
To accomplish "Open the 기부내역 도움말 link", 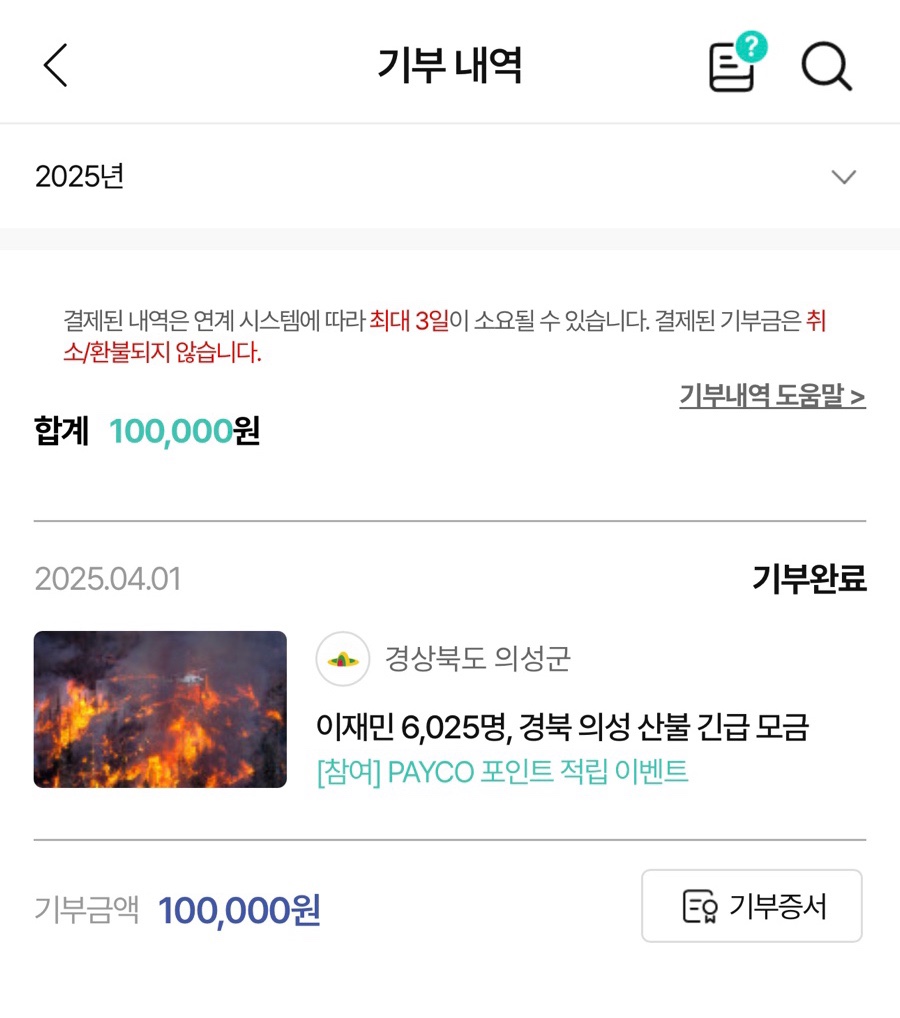I will coord(772,396).
